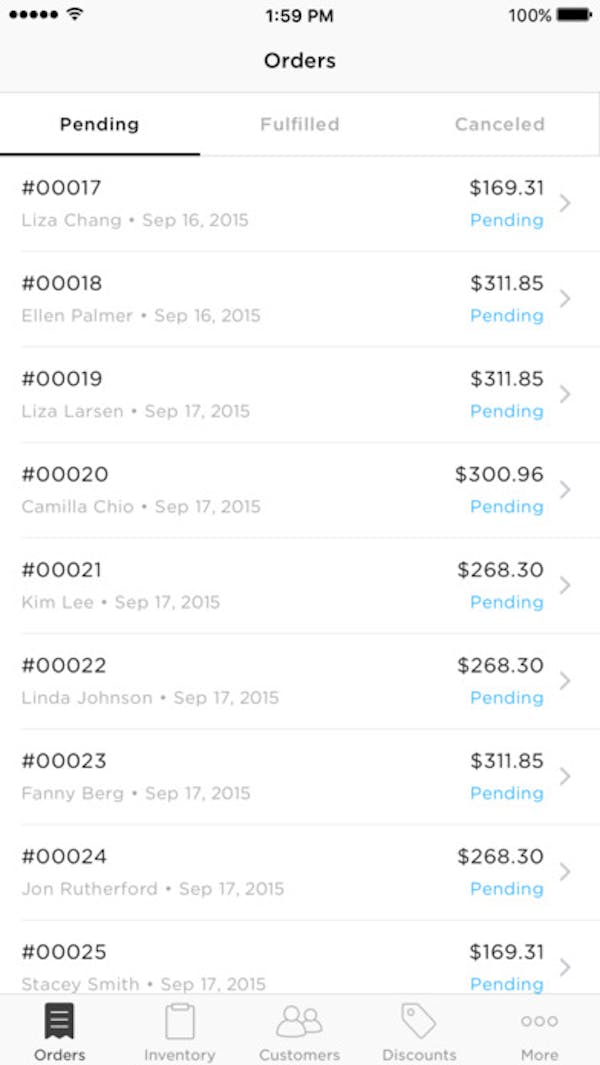Go to the Orders bottom tab

60,1032
